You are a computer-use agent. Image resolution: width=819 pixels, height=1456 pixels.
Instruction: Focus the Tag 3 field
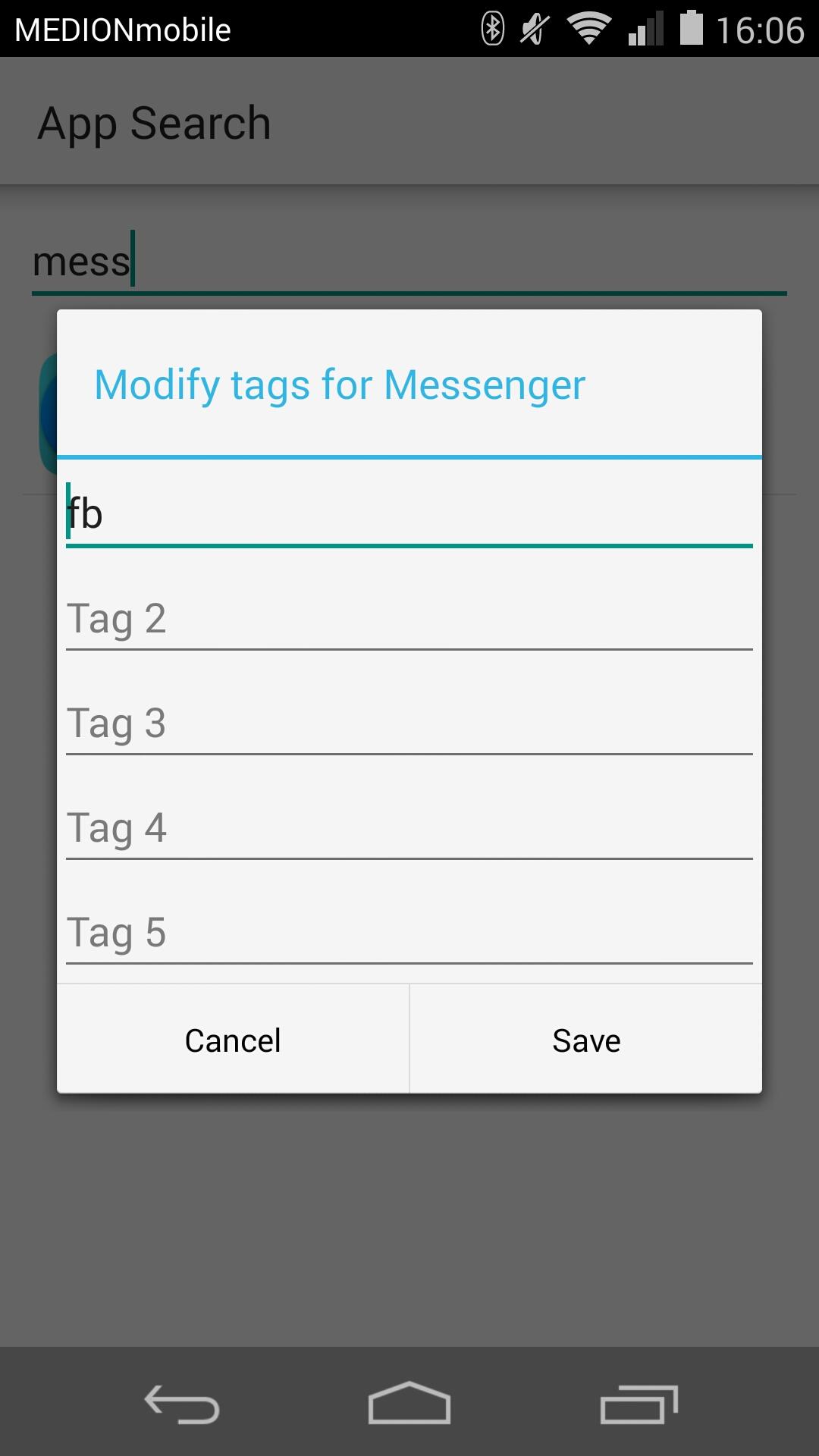[409, 723]
